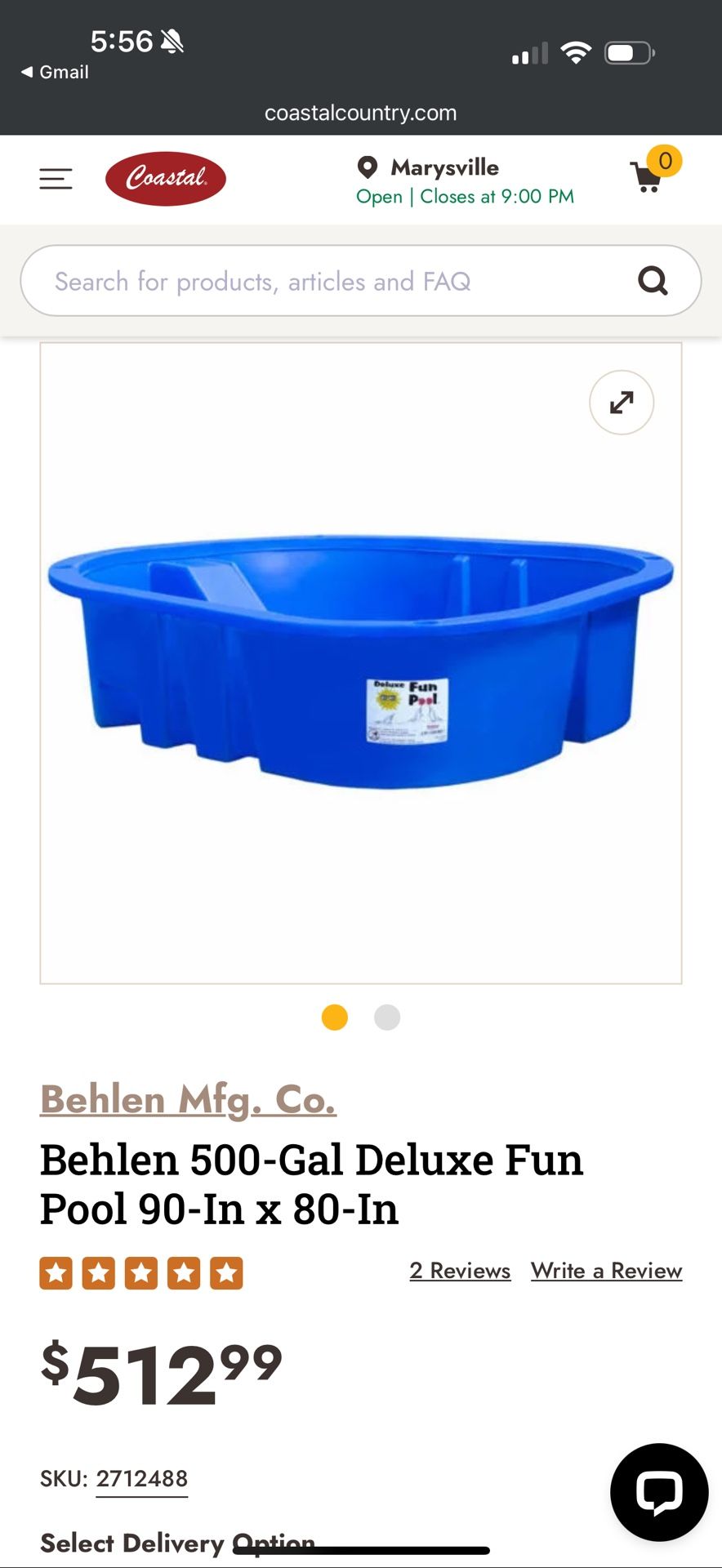Expand the product image fullscreen
Viewport: 722px width, 1568px height.
pos(622,403)
